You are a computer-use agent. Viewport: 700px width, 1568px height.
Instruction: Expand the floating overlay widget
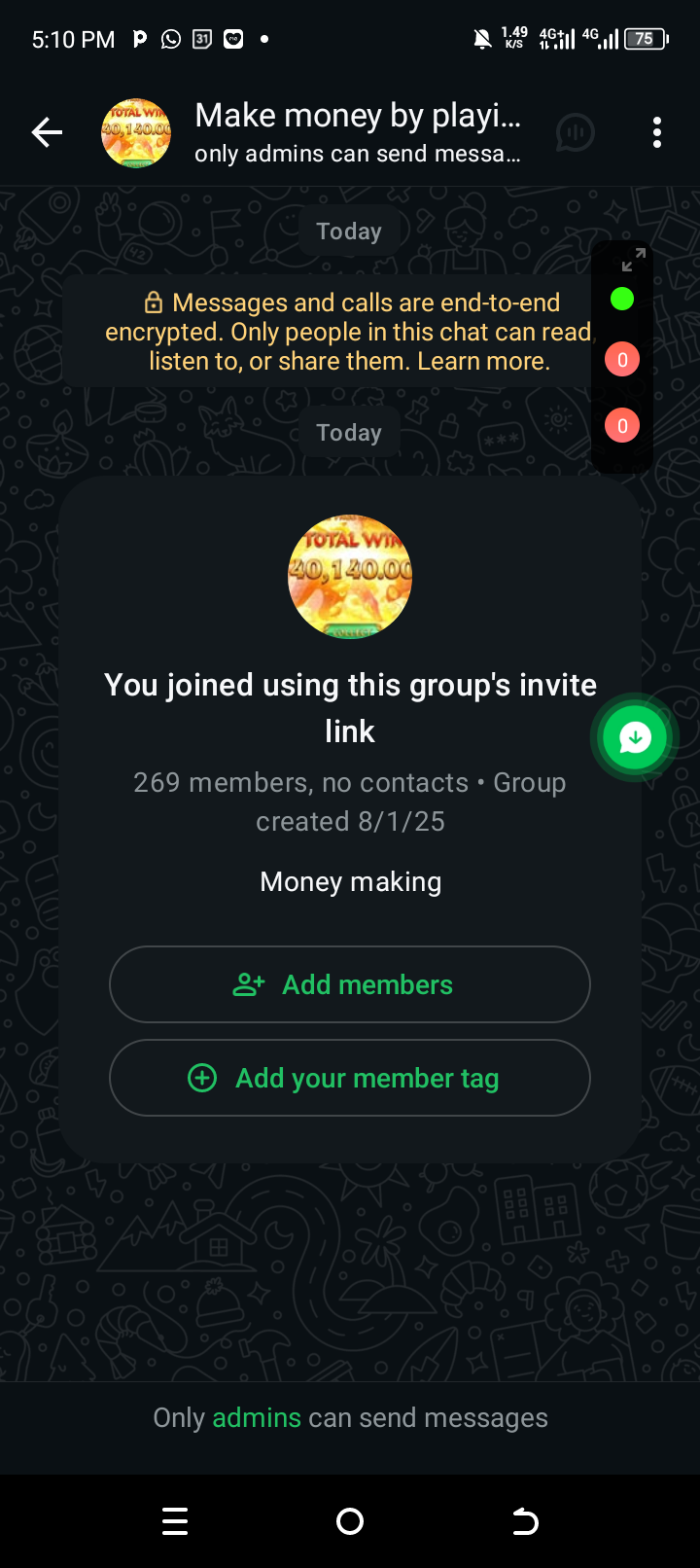(x=633, y=260)
